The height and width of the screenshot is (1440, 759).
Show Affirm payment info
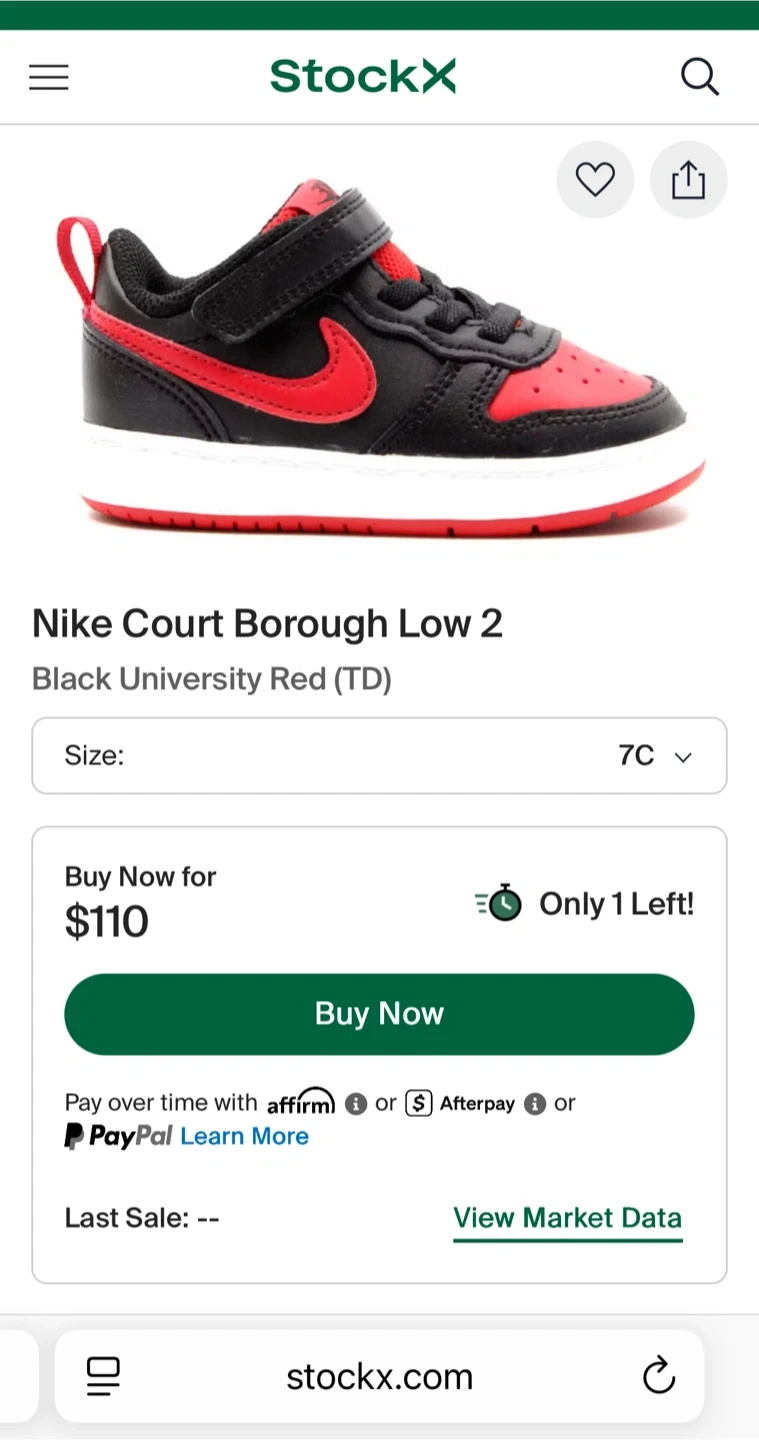point(356,1104)
